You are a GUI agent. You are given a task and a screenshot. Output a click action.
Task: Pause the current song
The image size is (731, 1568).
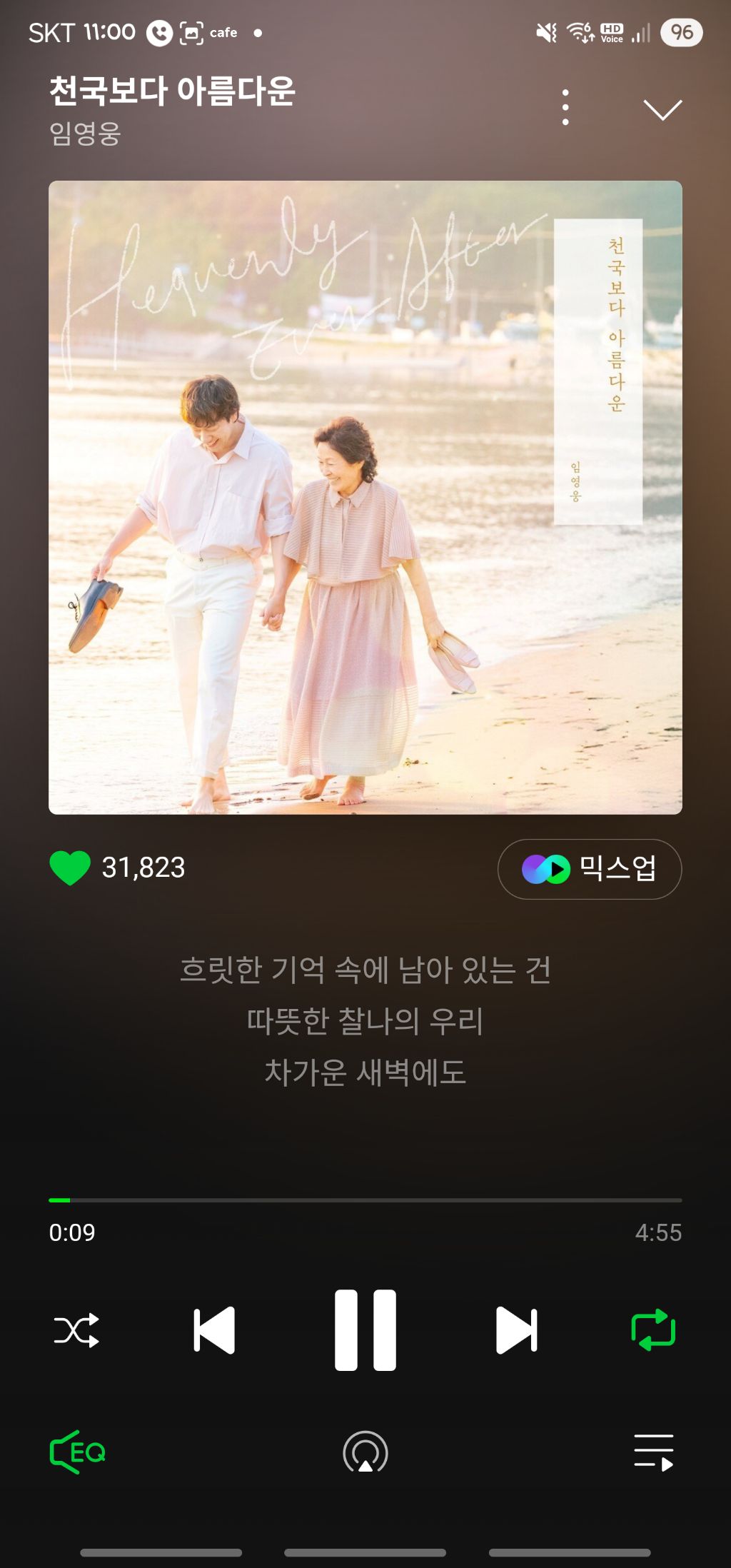365,1330
